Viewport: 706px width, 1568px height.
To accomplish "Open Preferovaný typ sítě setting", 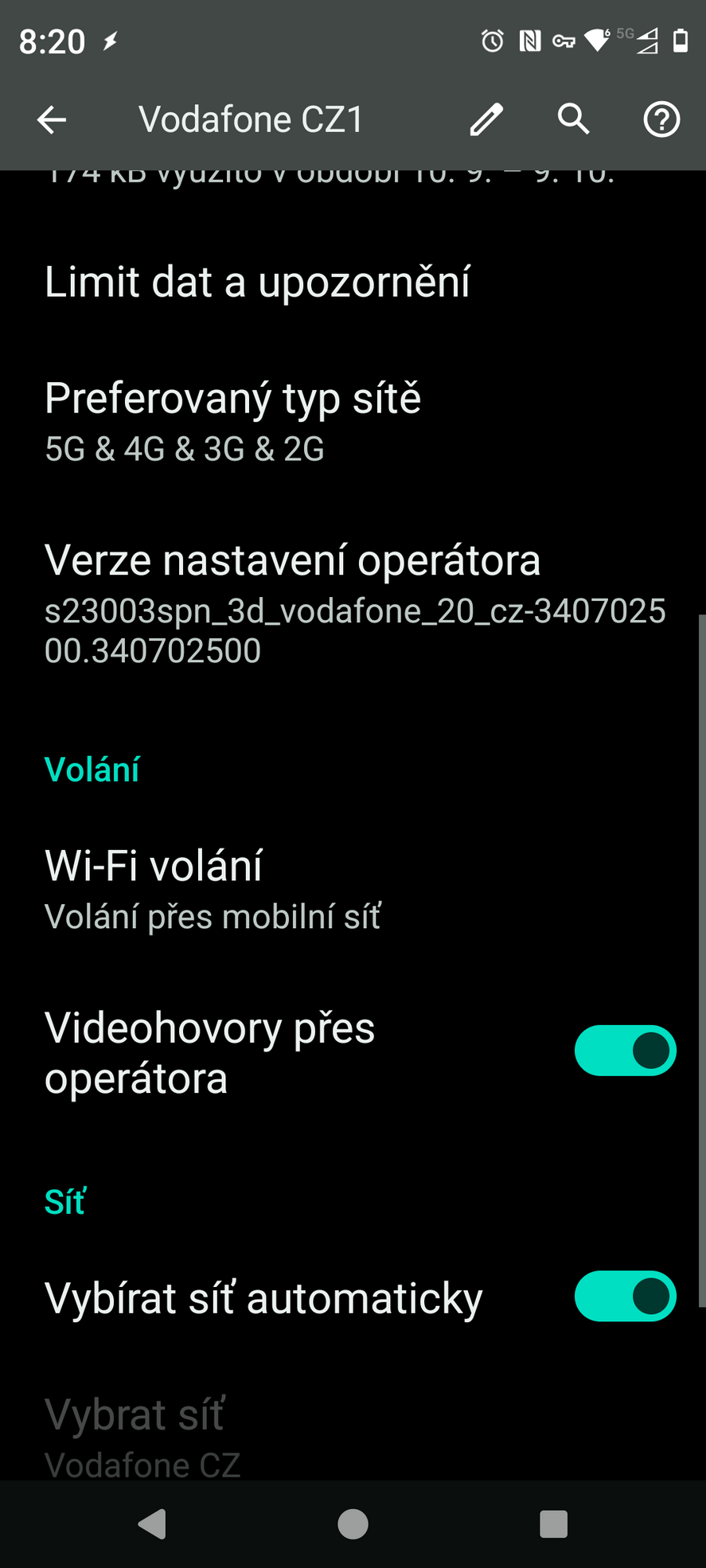I will coord(353,422).
